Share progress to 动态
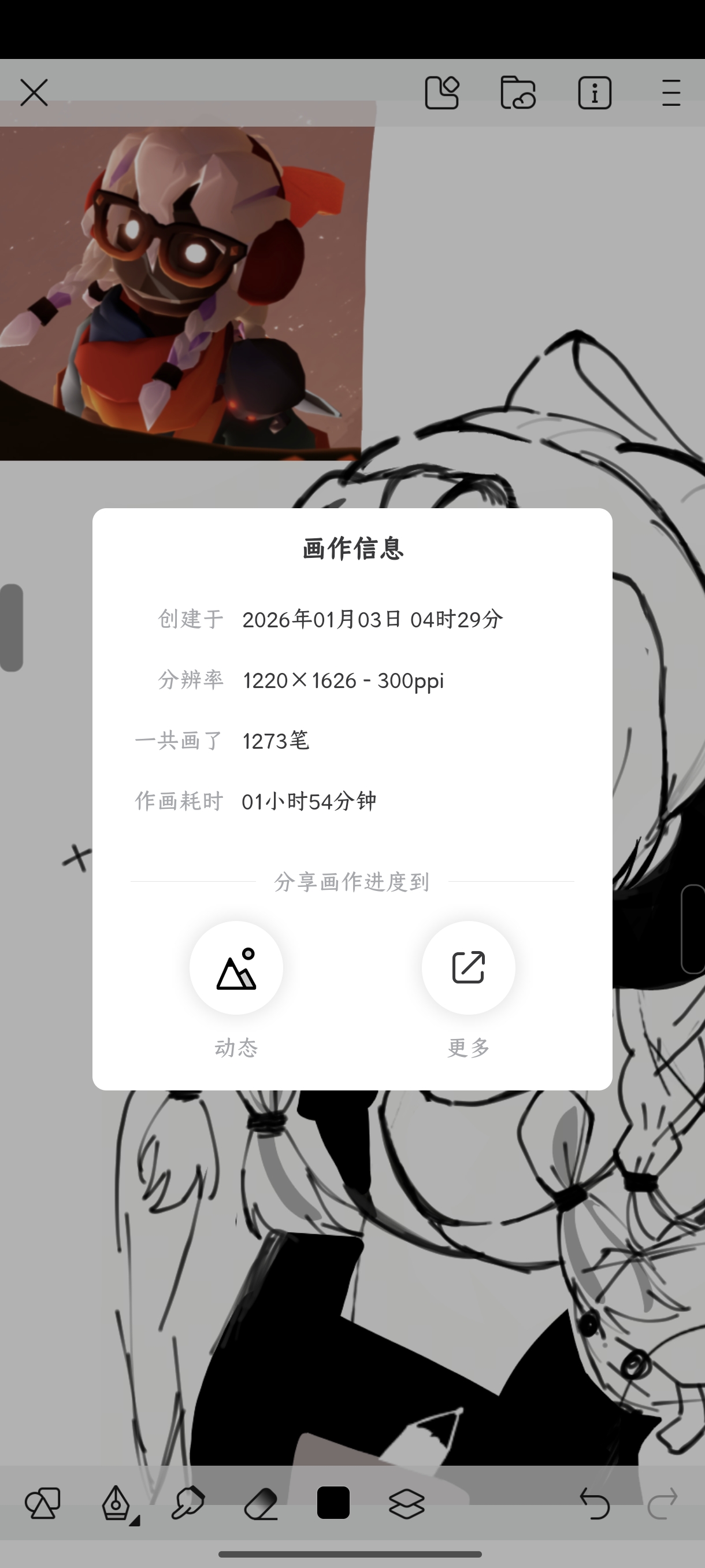705x1568 pixels. [236, 968]
